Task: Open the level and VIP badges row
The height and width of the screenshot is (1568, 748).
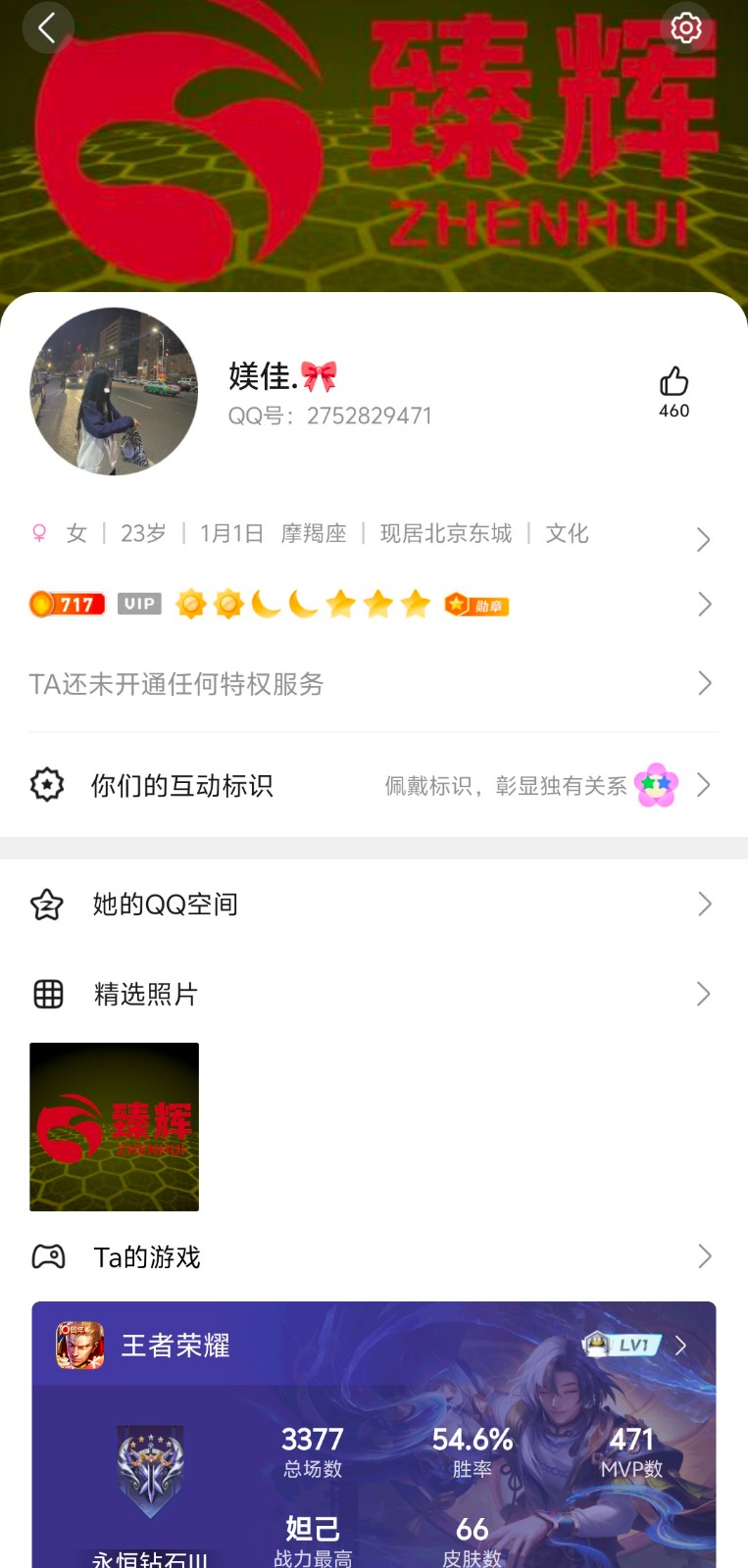Action: (373, 604)
